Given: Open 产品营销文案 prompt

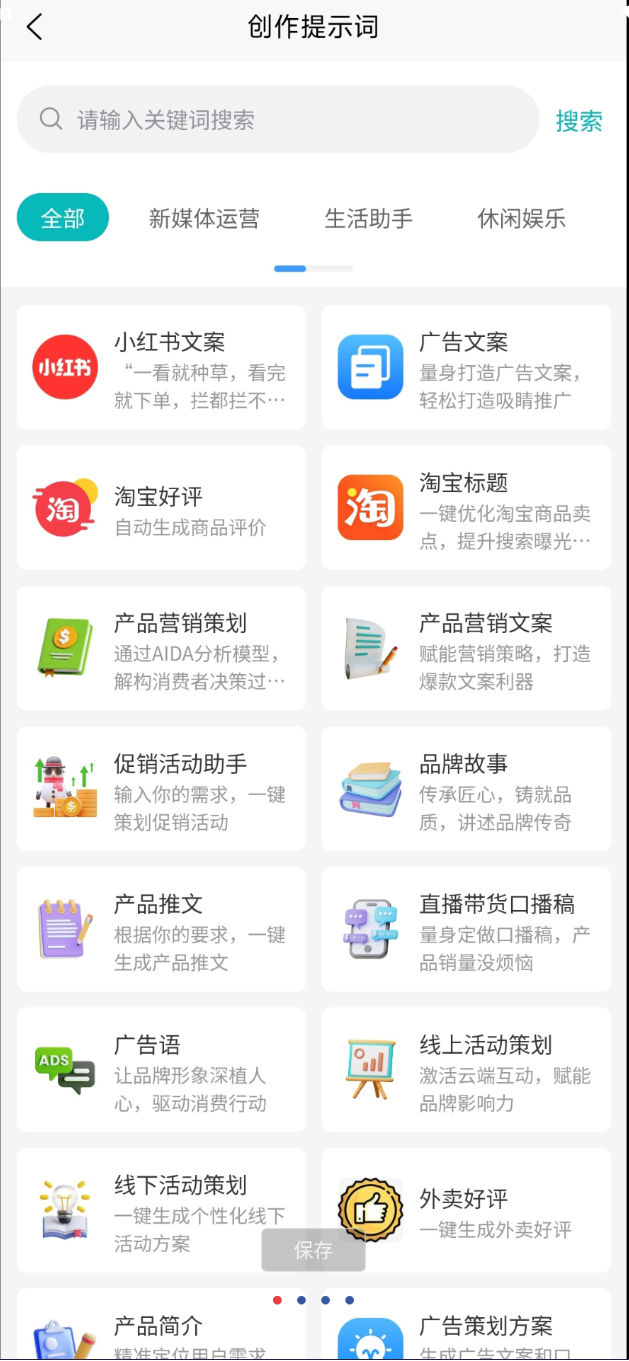Looking at the screenshot, I should tap(466, 648).
